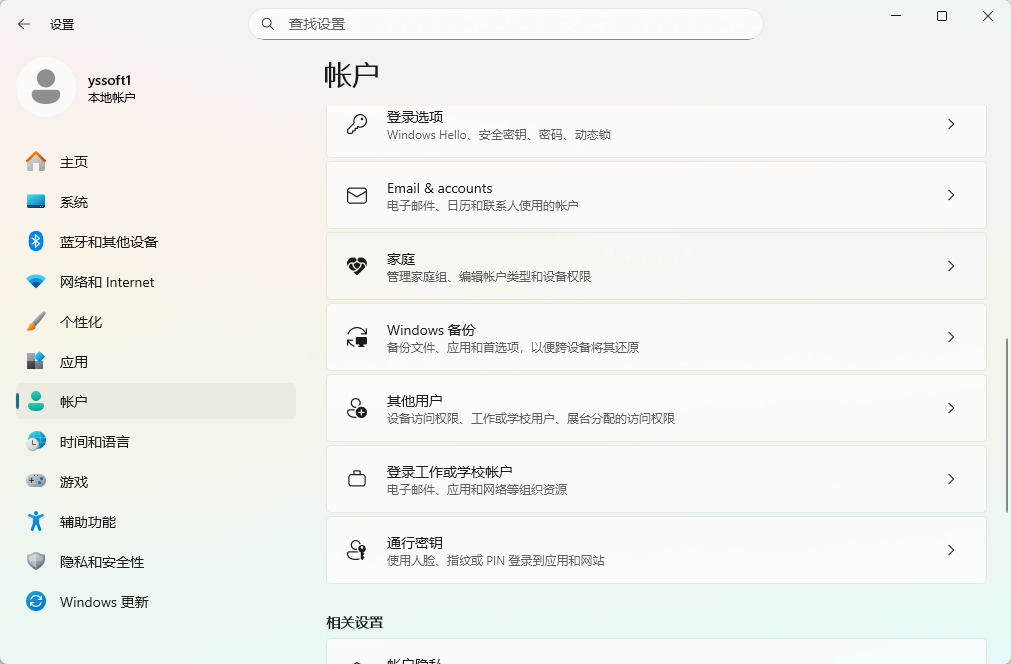Open Windows 更新
Image resolution: width=1011 pixels, height=664 pixels.
[x=103, y=602]
